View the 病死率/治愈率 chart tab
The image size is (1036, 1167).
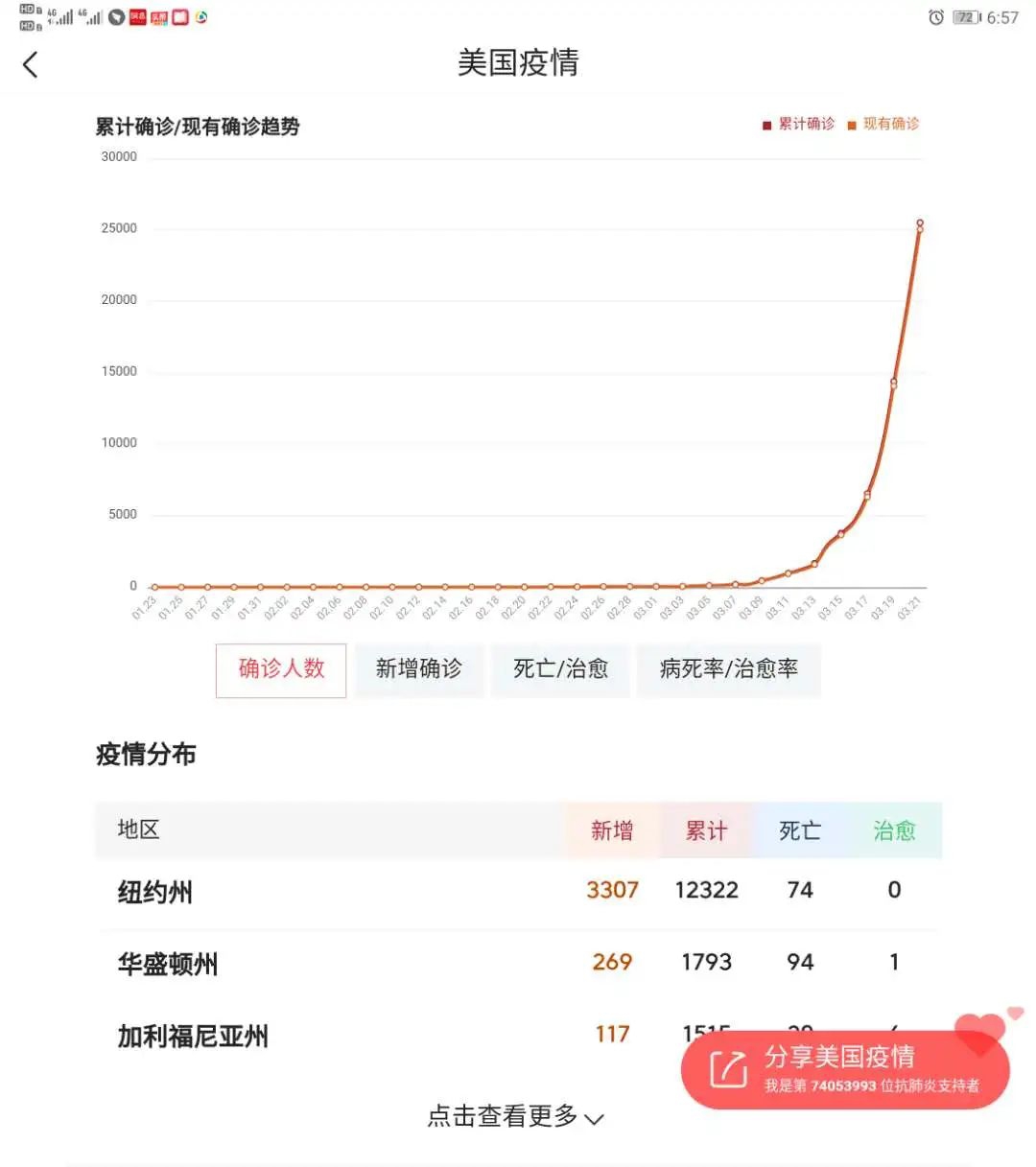[728, 669]
